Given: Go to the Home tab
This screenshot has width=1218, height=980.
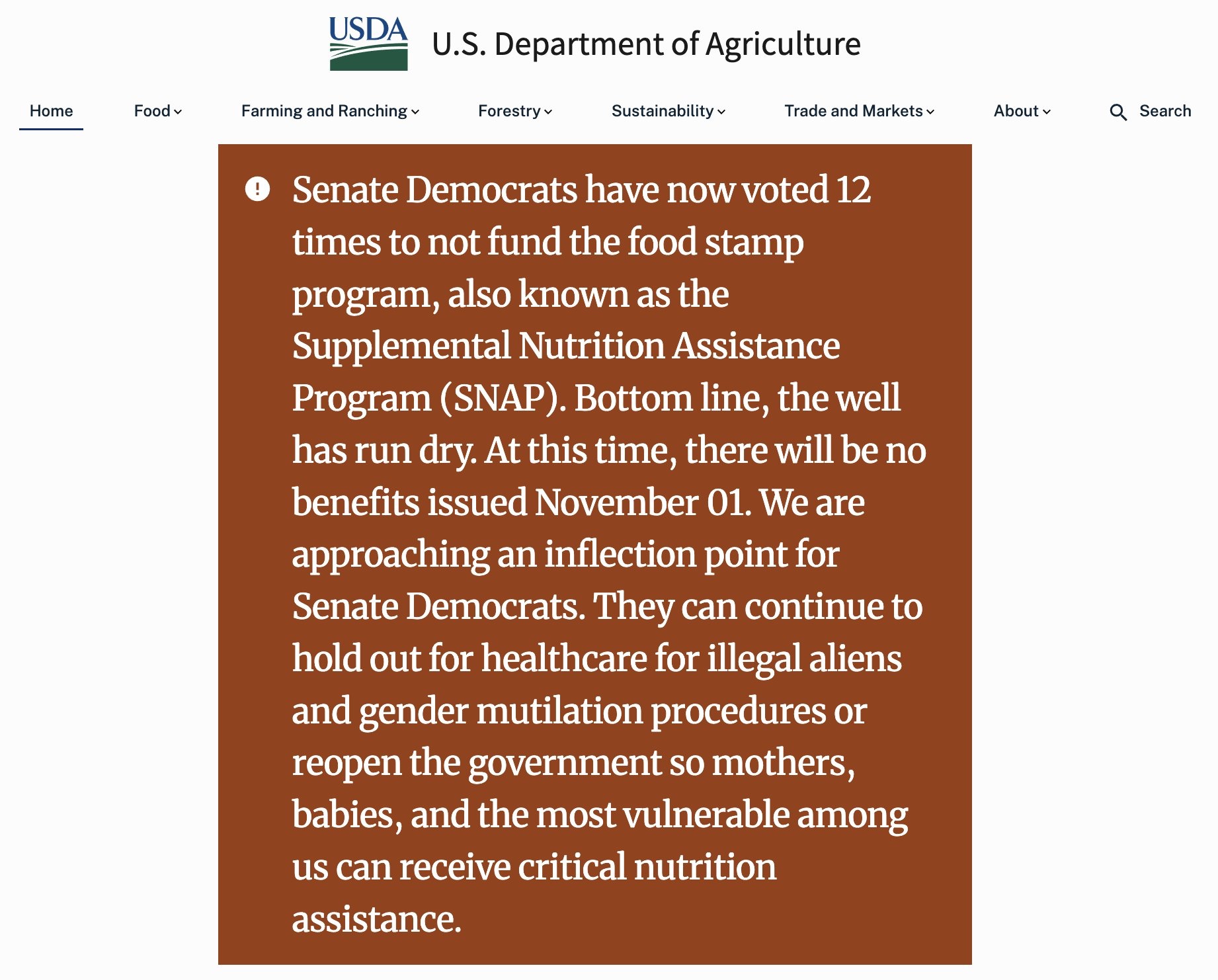Looking at the screenshot, I should coord(51,111).
